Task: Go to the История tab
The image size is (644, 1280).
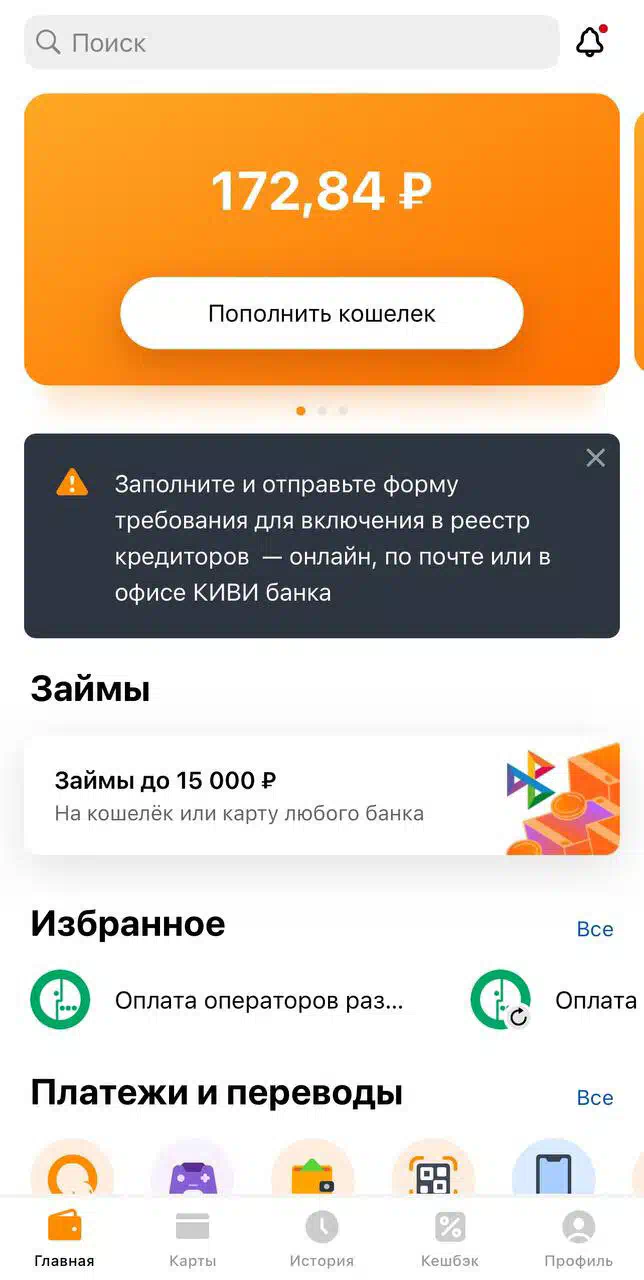Action: click(x=321, y=1238)
